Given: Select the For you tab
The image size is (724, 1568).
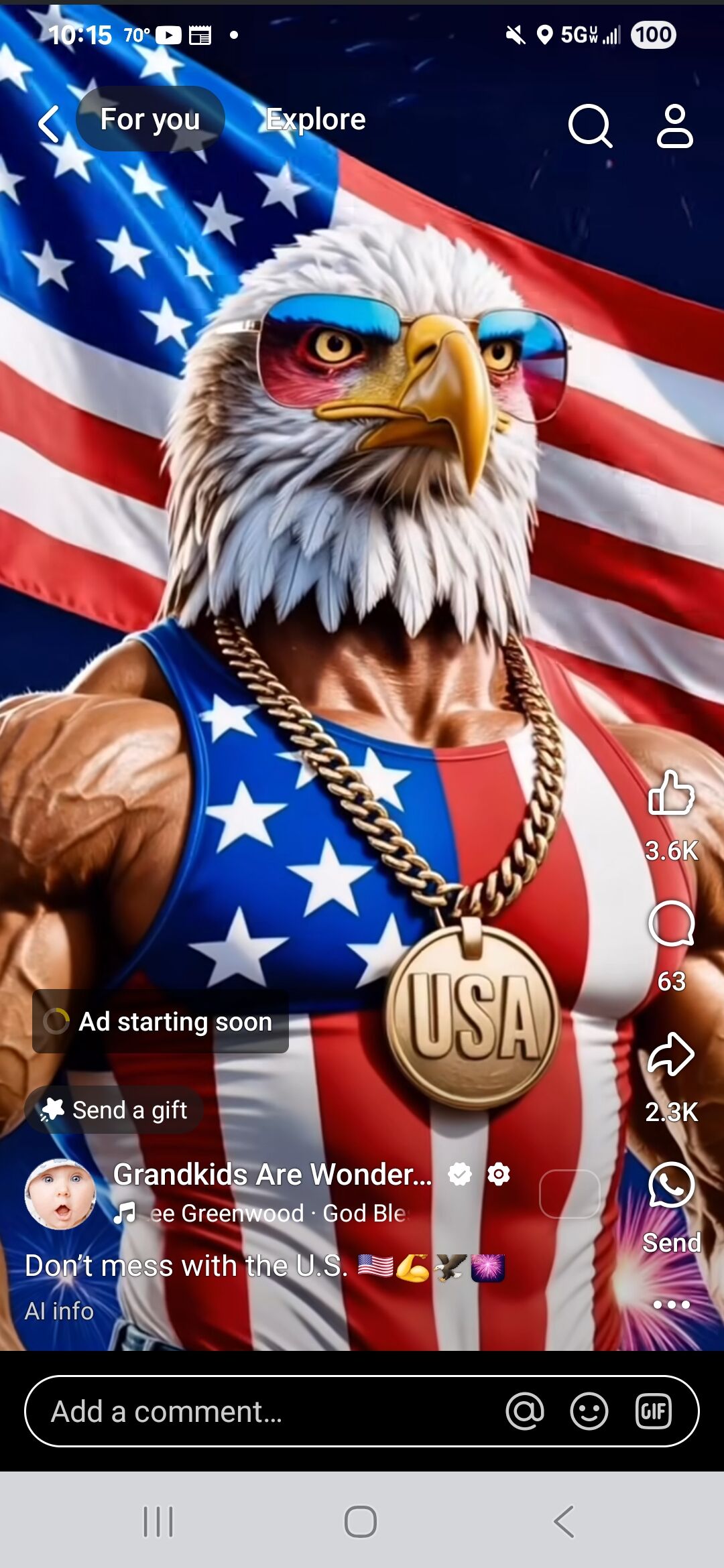Looking at the screenshot, I should (x=150, y=119).
